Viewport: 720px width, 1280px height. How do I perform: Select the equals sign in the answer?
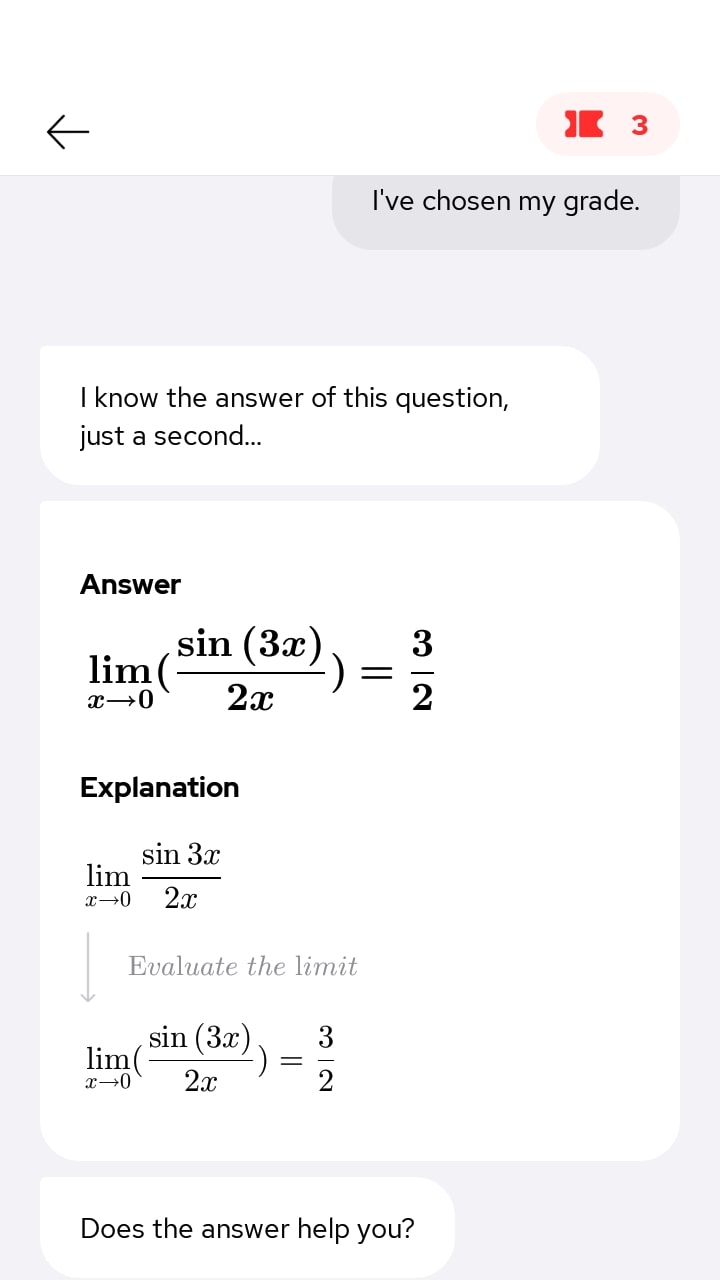(377, 672)
